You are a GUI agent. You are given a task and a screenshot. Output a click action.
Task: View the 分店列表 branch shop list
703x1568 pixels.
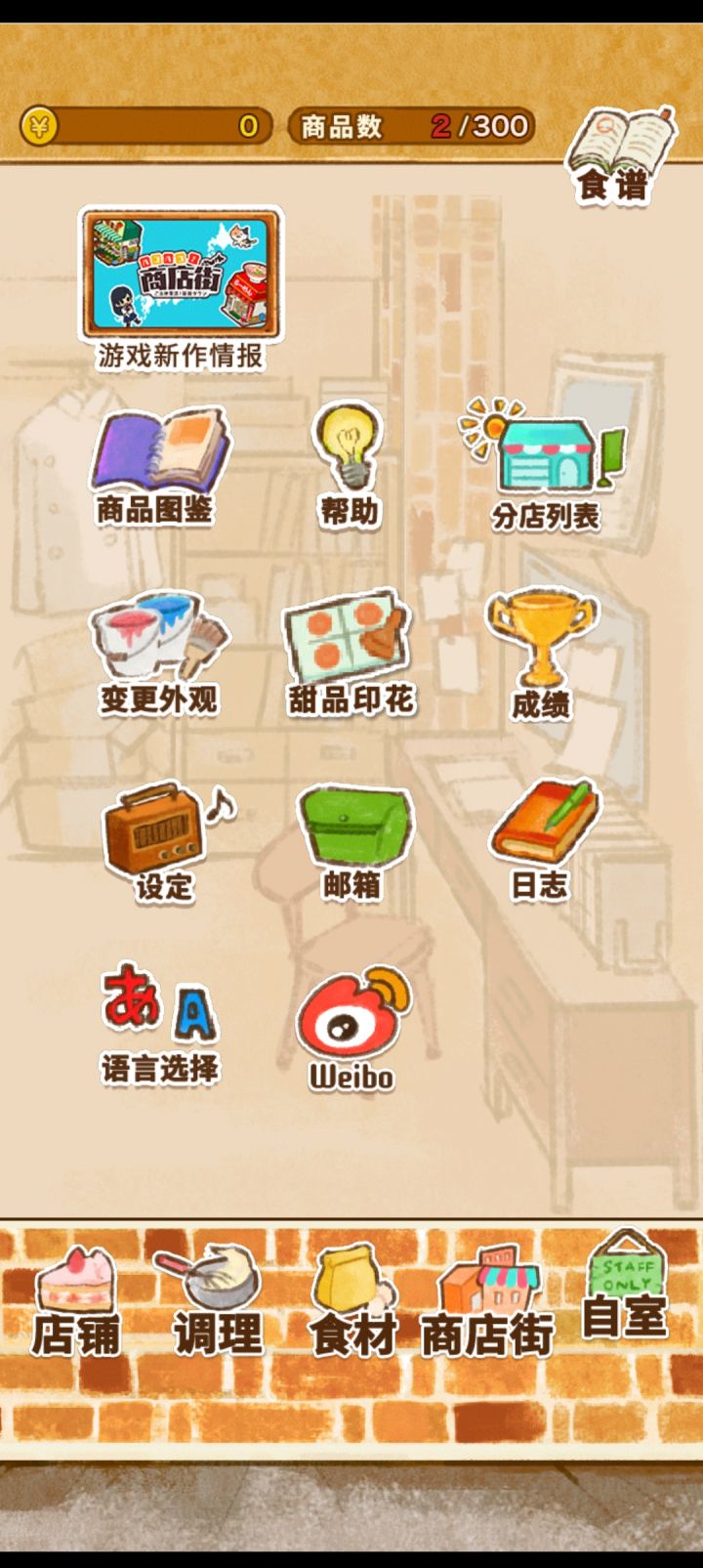click(x=542, y=454)
